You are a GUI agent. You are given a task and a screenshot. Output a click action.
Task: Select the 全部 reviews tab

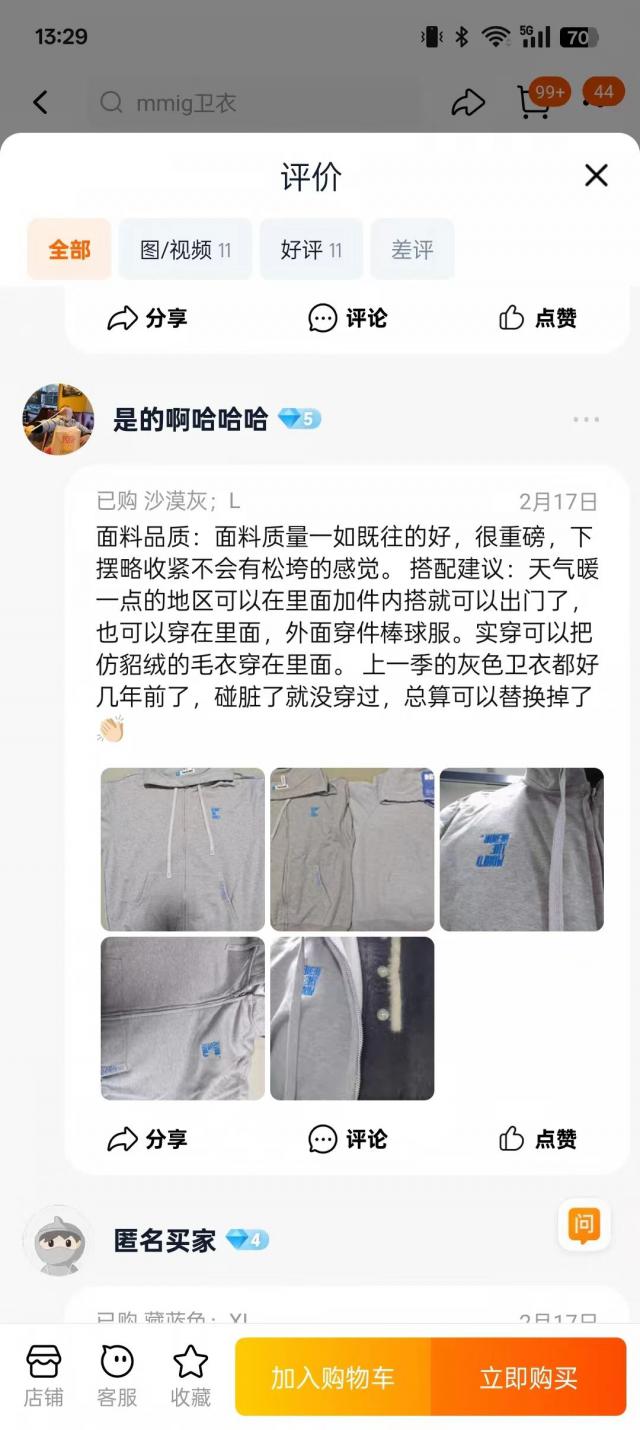(x=69, y=250)
